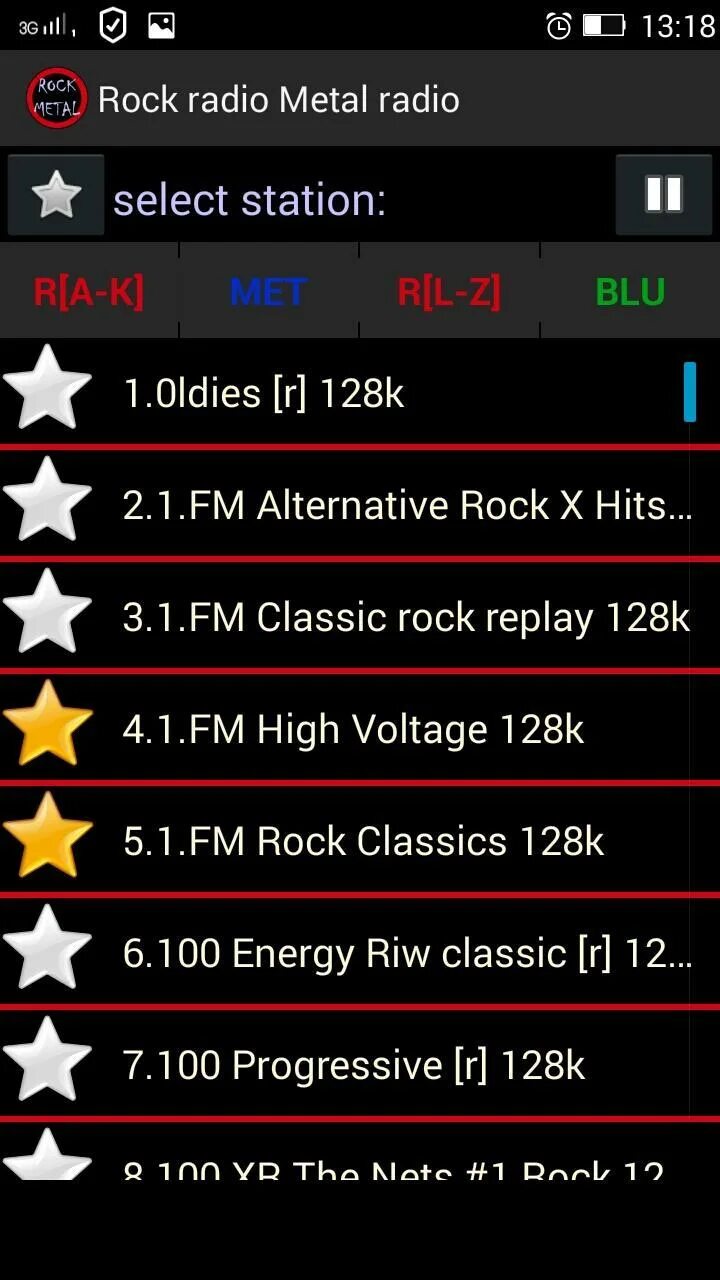
Task: Star the 100 Progressive station
Action: point(48,1059)
